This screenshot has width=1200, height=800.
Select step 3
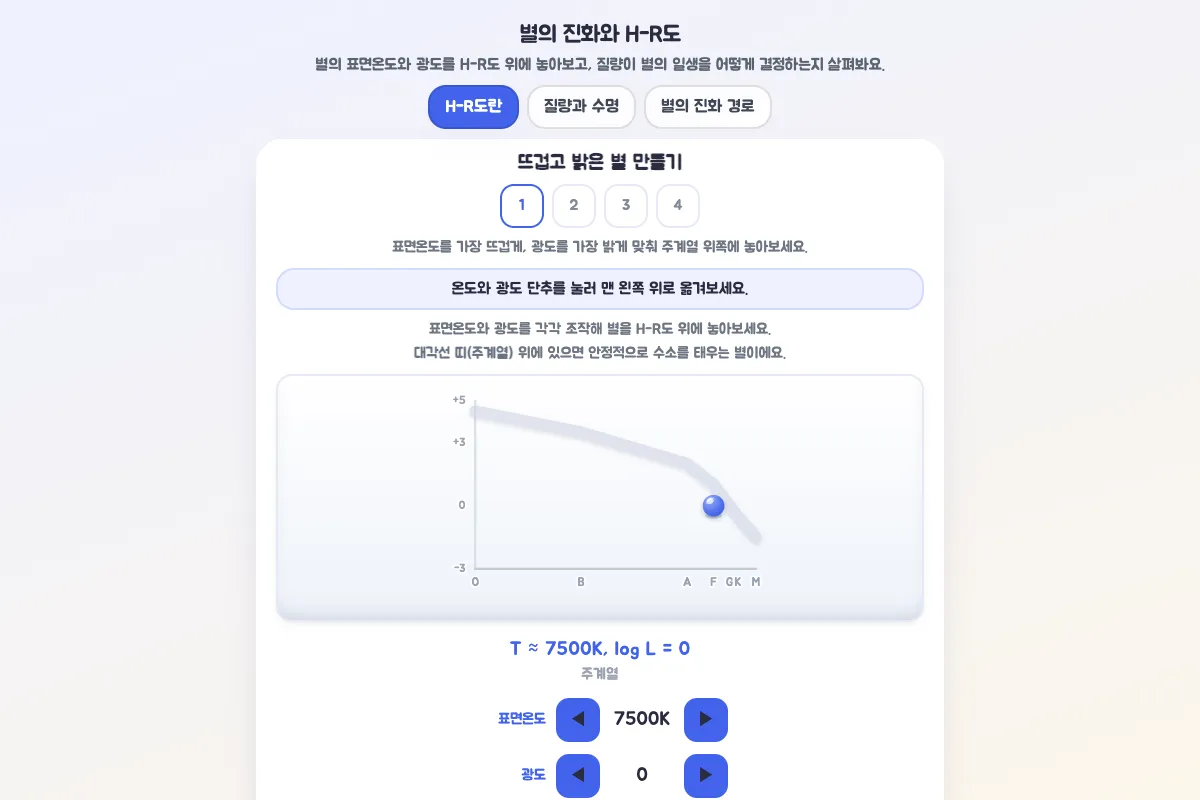(626, 206)
